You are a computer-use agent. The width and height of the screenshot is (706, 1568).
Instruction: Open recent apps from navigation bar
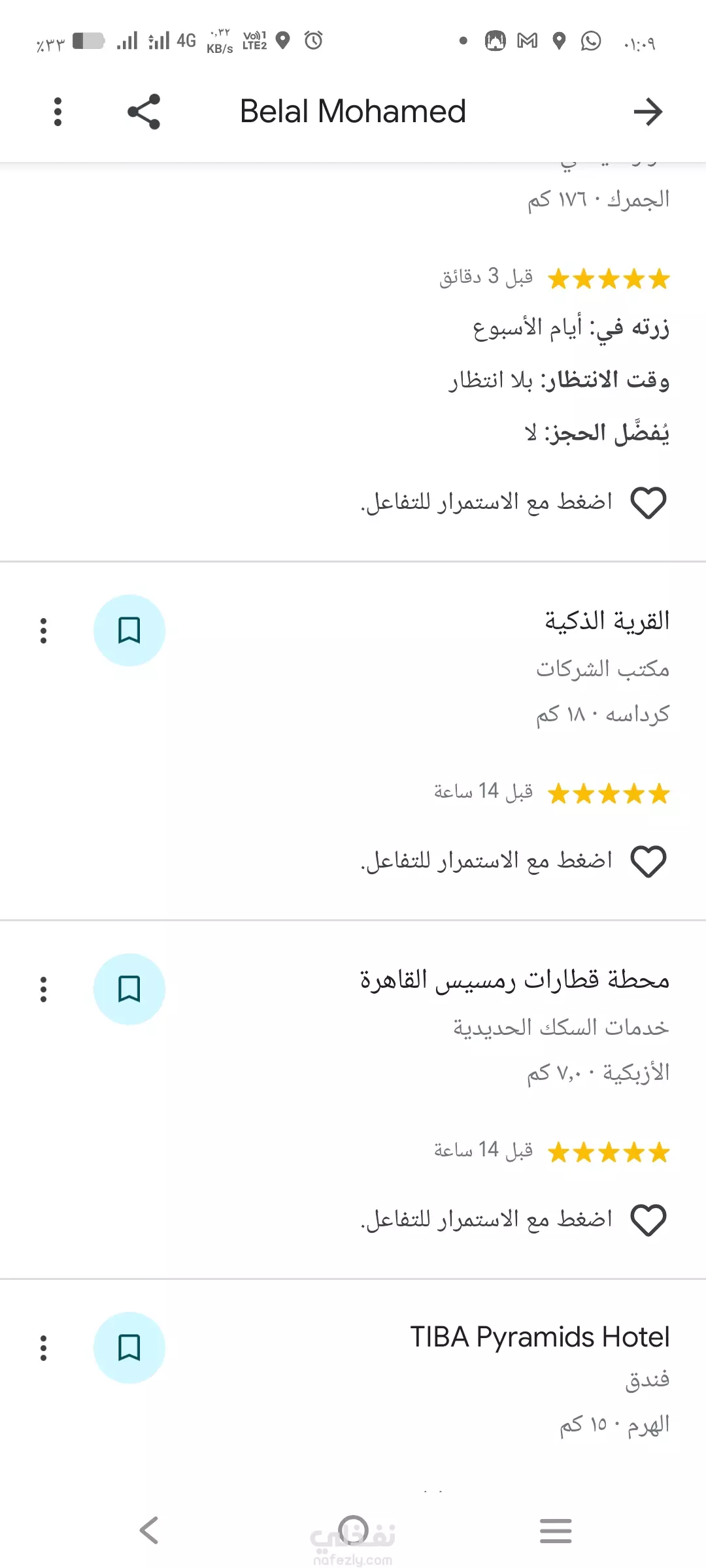pyautogui.click(x=556, y=1531)
